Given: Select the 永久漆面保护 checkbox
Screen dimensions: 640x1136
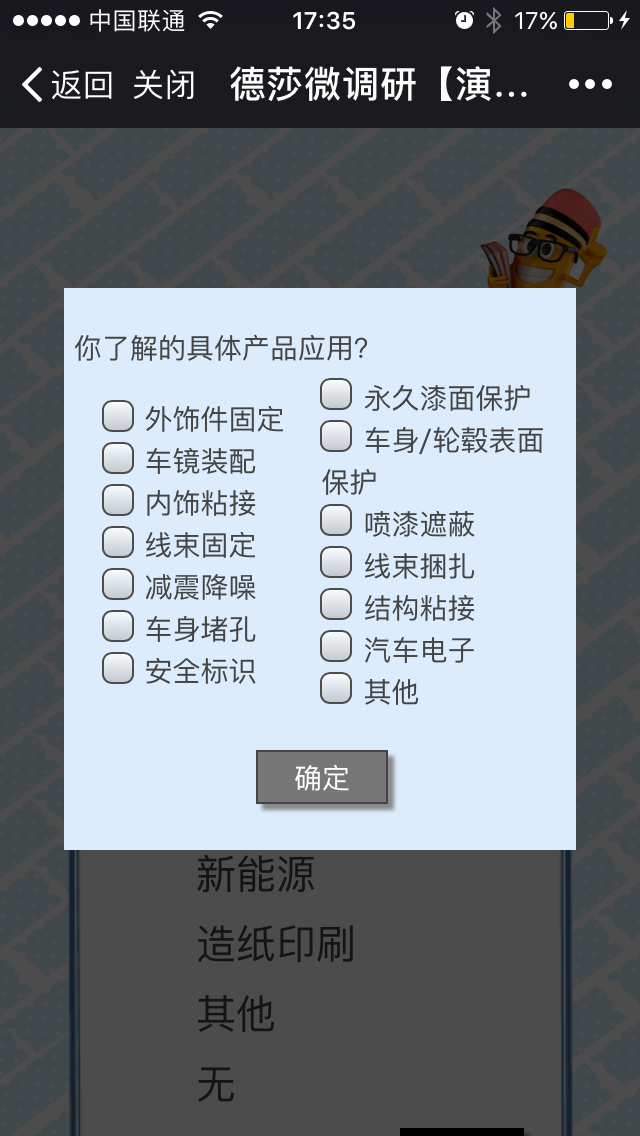Looking at the screenshot, I should coord(336,395).
